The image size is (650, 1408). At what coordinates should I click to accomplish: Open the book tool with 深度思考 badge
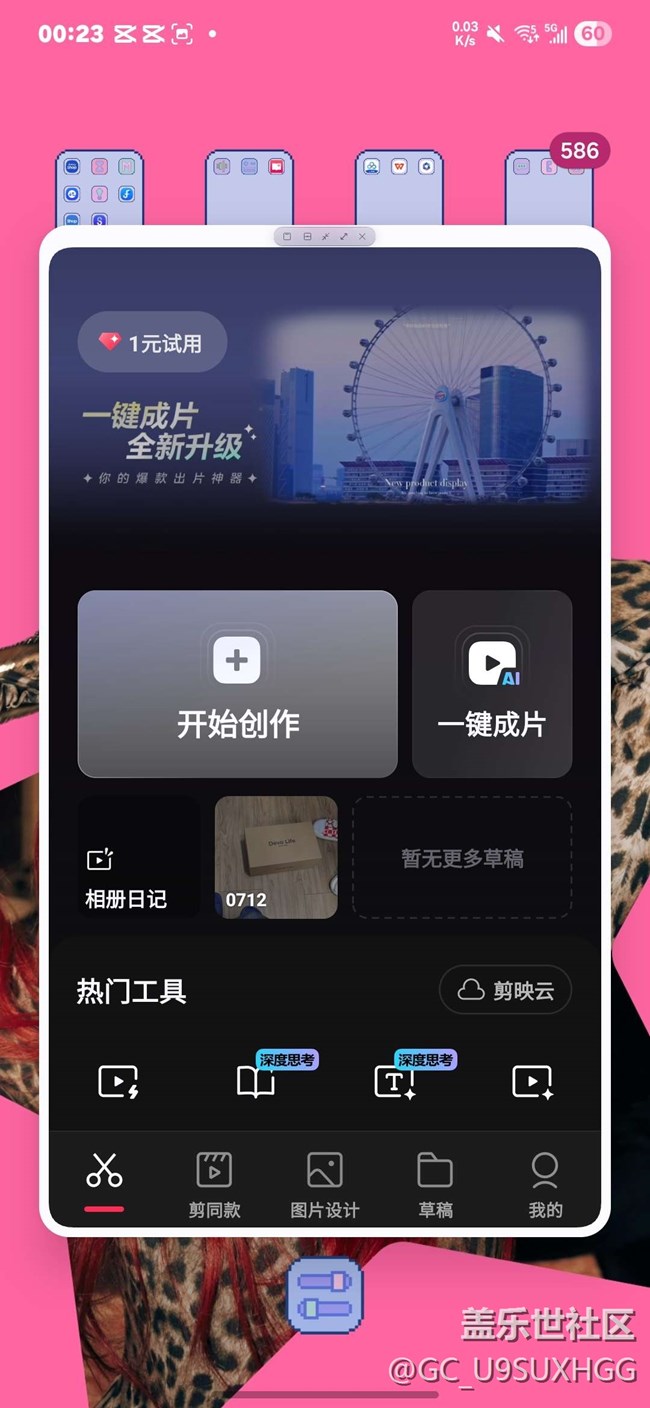[256, 1081]
